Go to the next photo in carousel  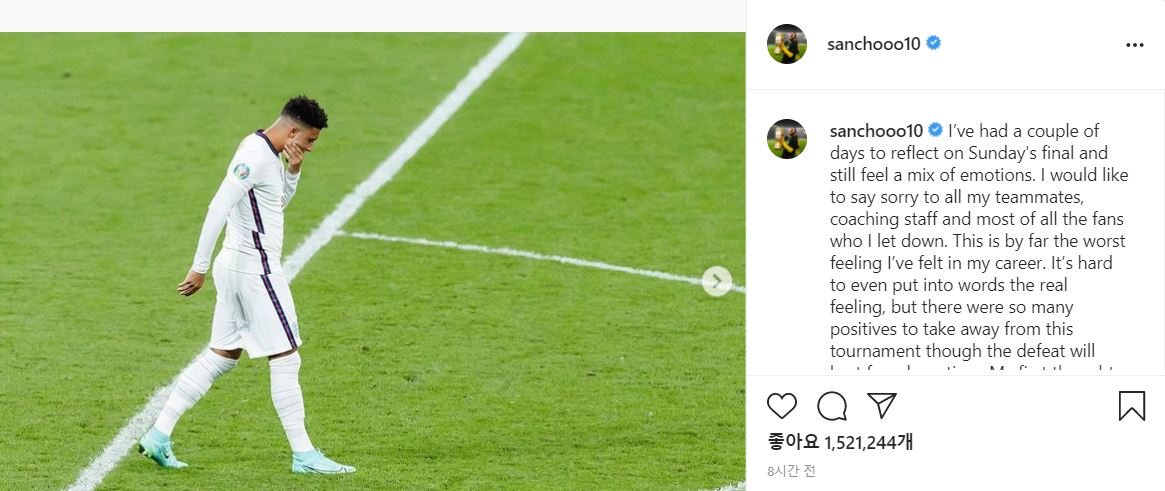point(716,281)
